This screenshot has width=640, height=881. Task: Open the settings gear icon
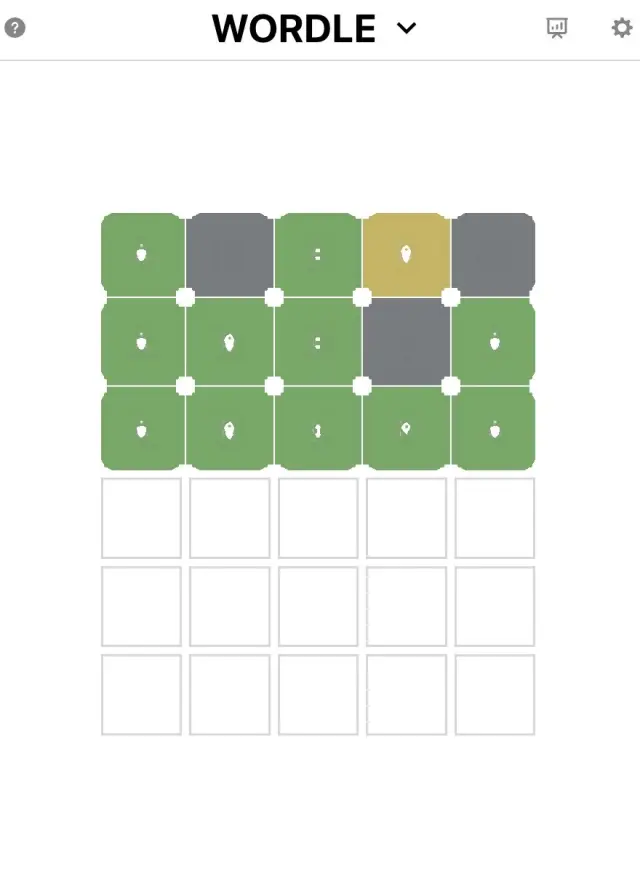[x=621, y=28]
